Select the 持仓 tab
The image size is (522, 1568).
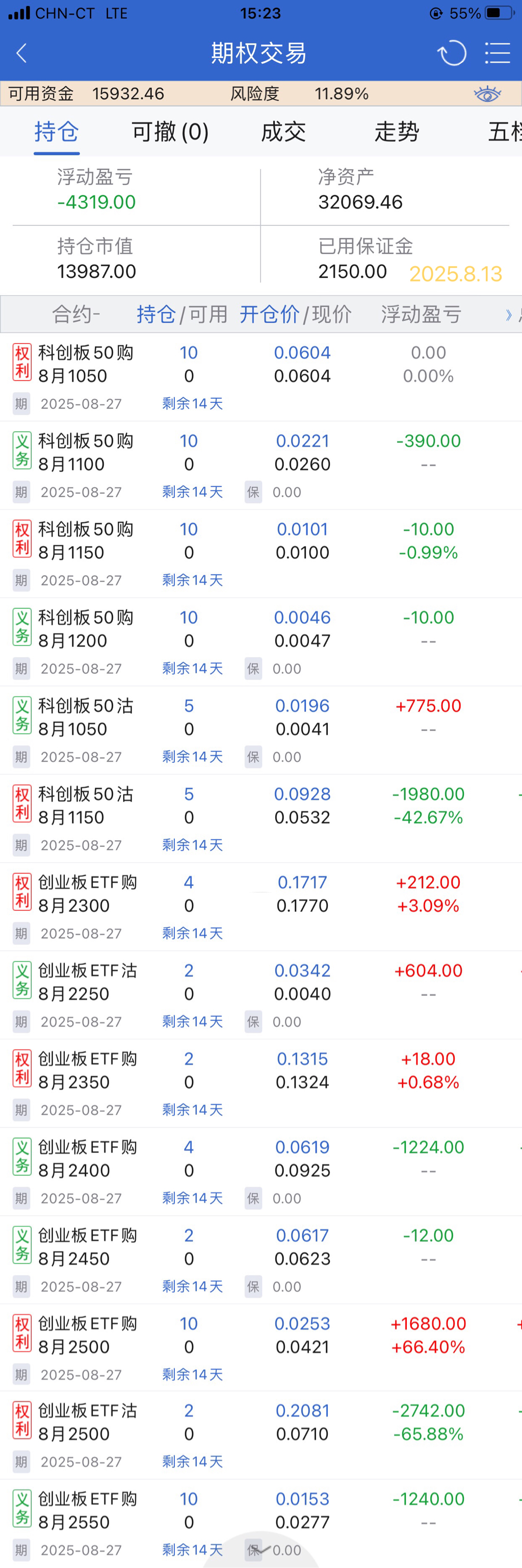[x=57, y=132]
